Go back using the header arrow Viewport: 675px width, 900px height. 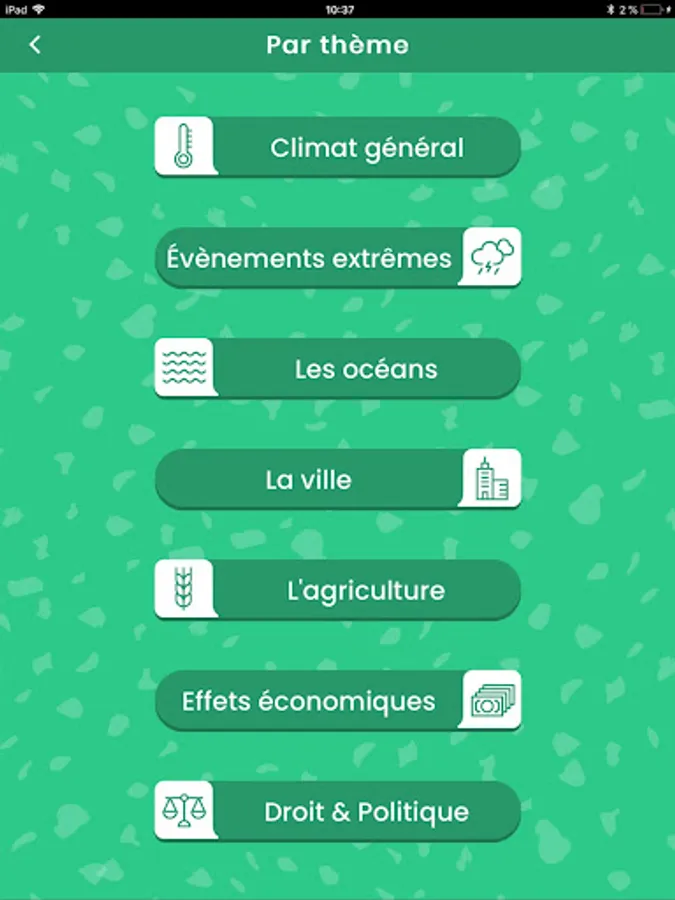(x=35, y=45)
